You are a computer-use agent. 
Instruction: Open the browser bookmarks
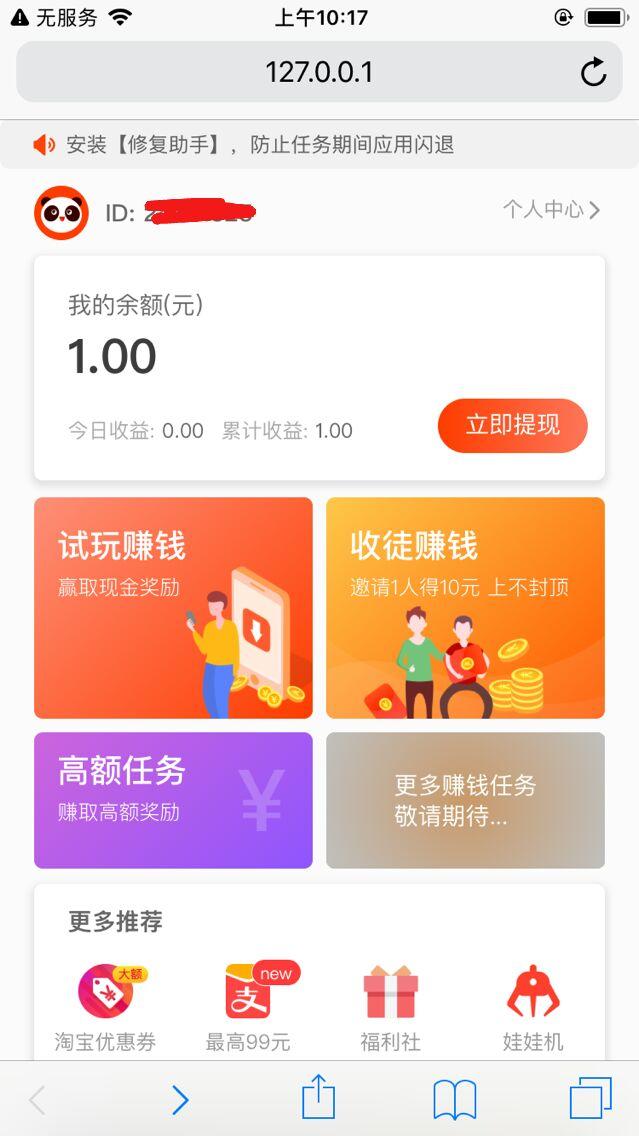tap(454, 1100)
